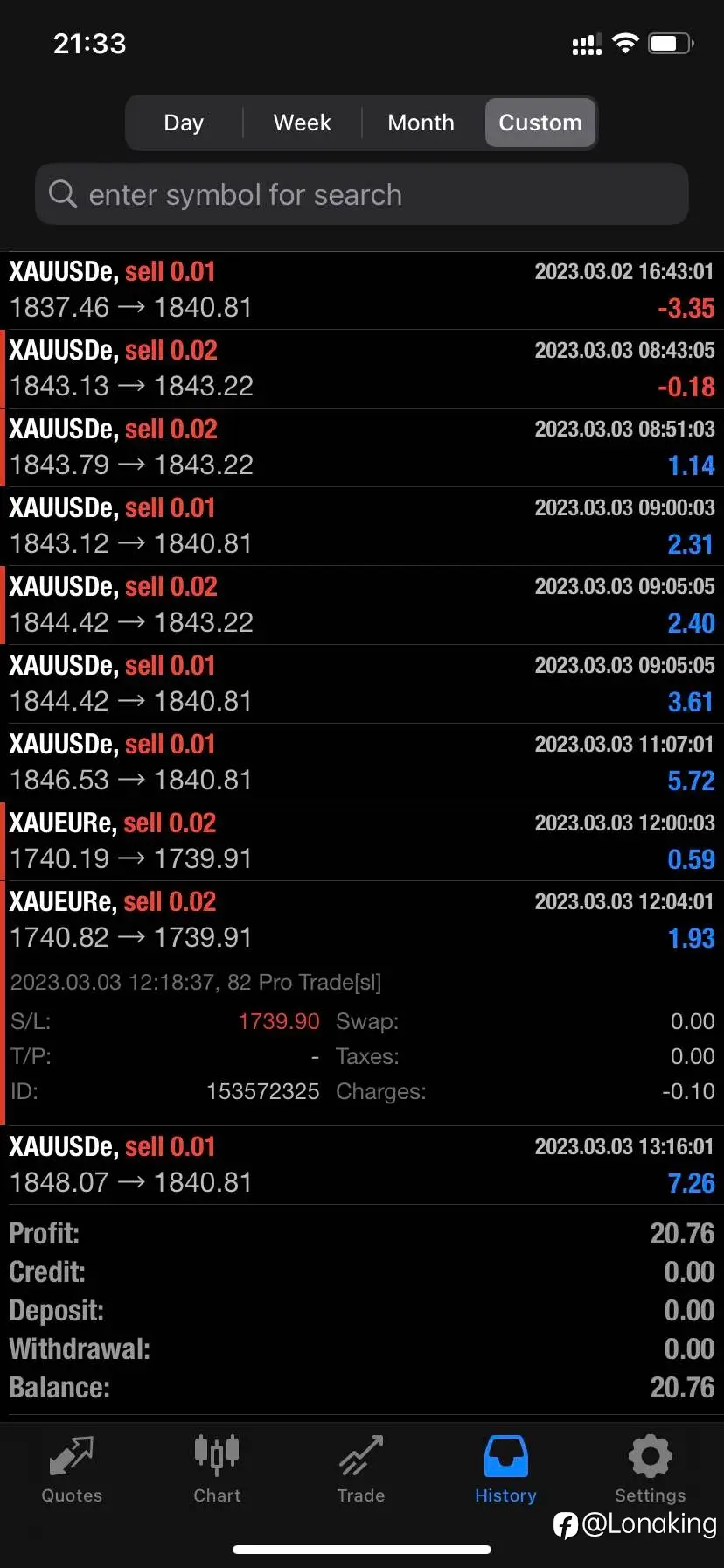Viewport: 724px width, 1568px height.
Task: Open the XAUUSDe trade from 11:07:01
Action: [x=362, y=763]
